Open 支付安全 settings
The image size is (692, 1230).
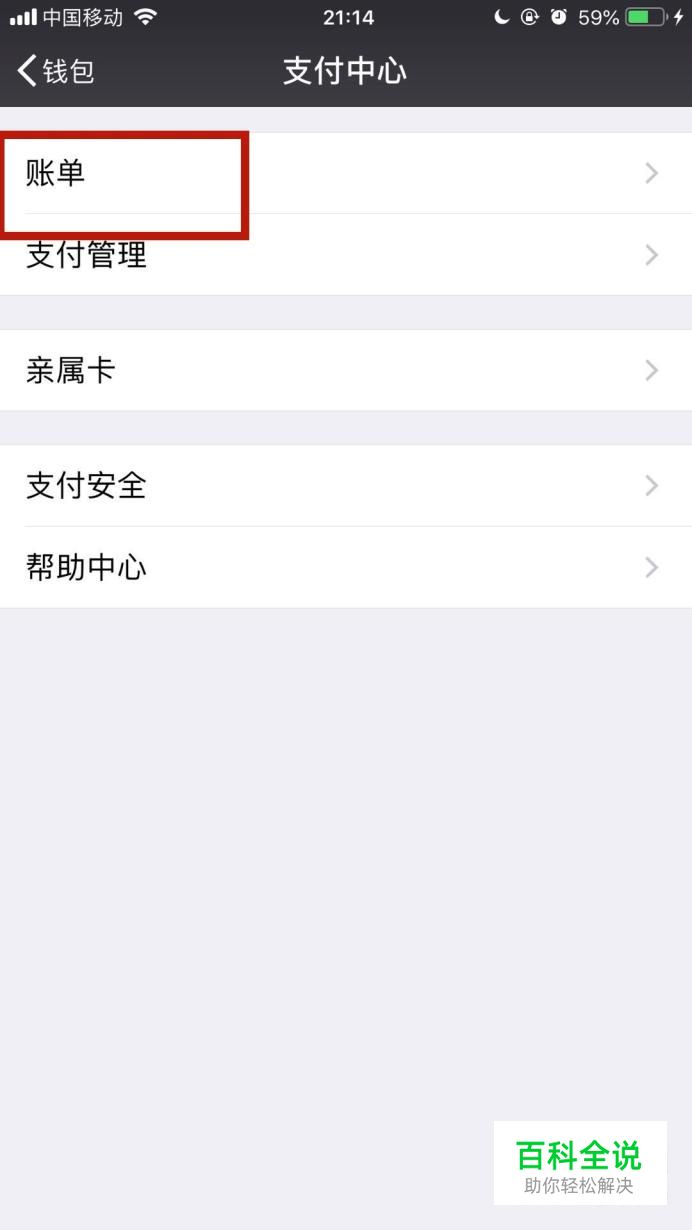click(x=345, y=486)
